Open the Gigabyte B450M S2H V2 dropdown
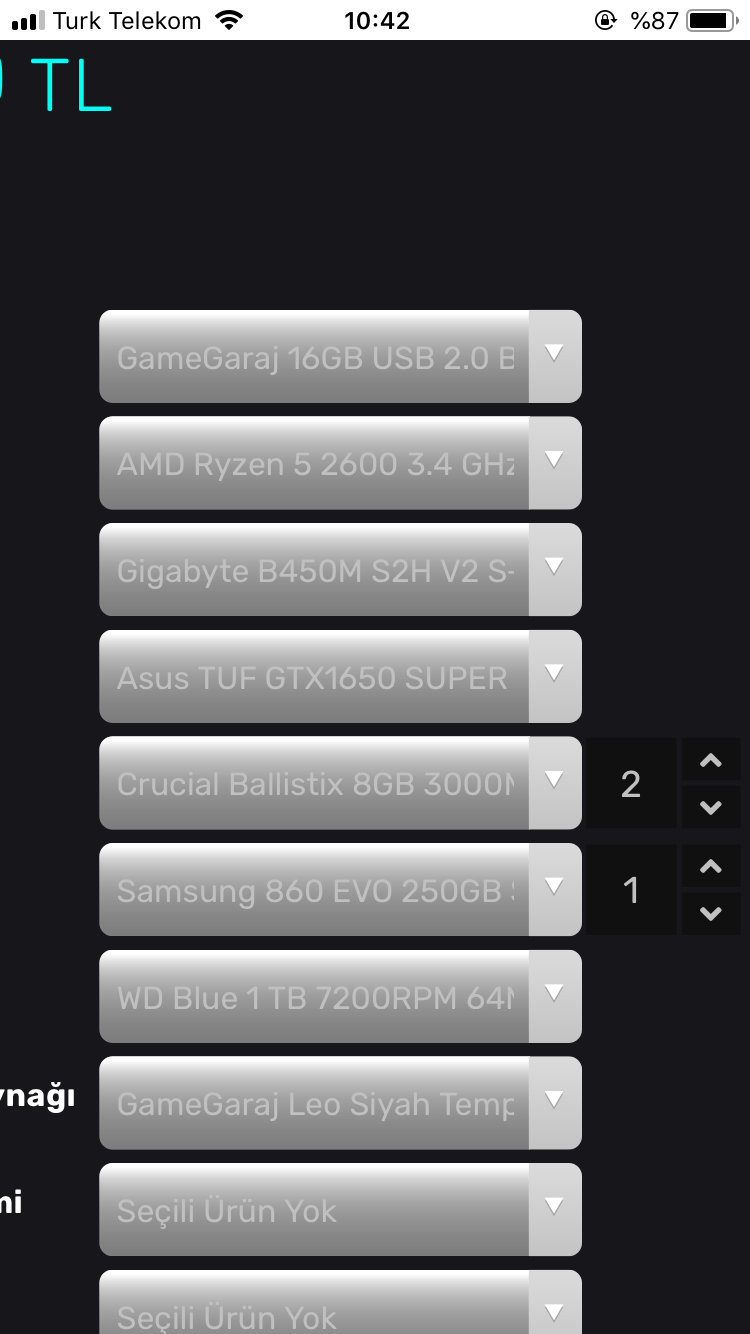 [340, 570]
